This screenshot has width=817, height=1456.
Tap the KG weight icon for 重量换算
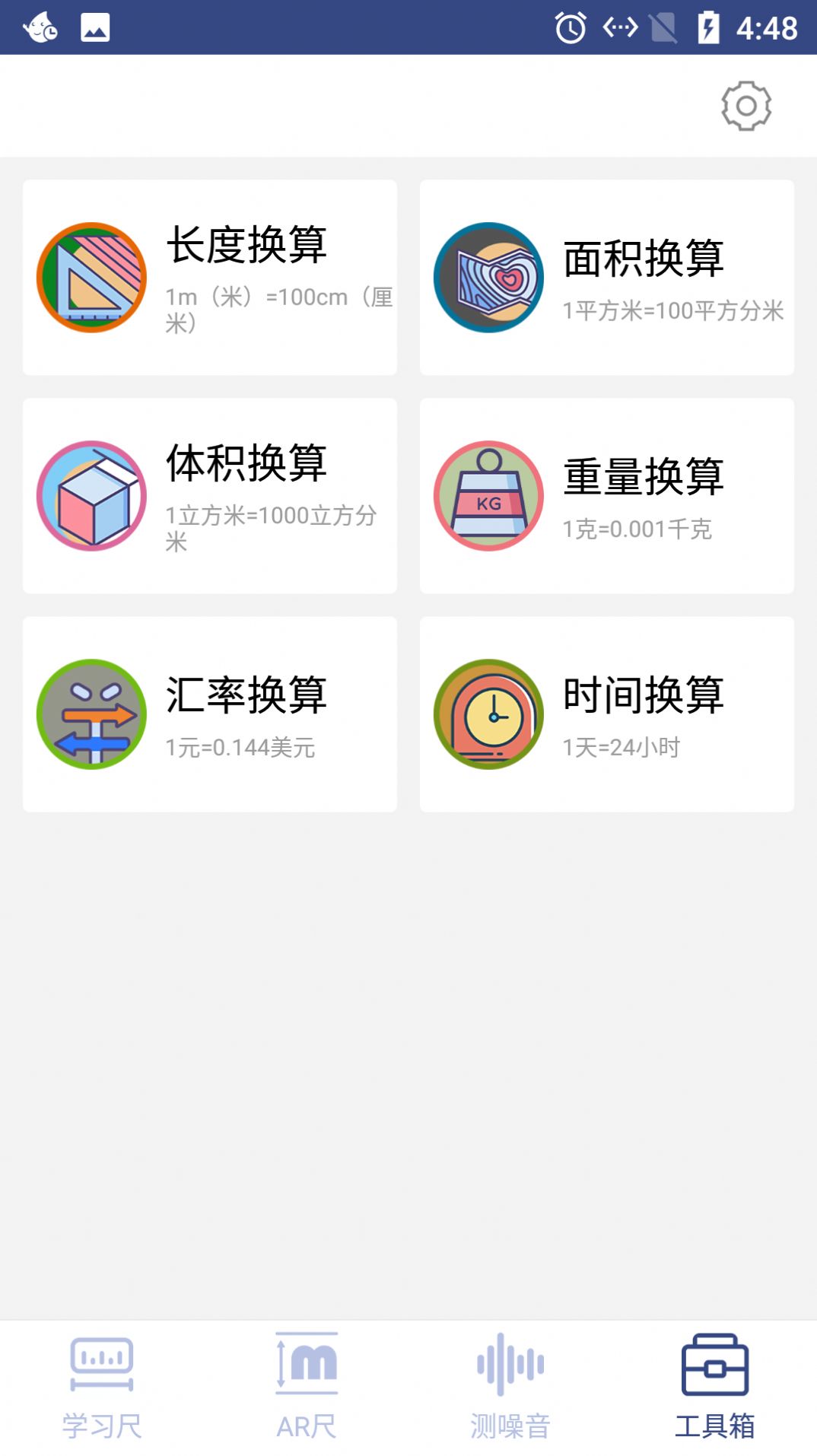click(x=489, y=494)
